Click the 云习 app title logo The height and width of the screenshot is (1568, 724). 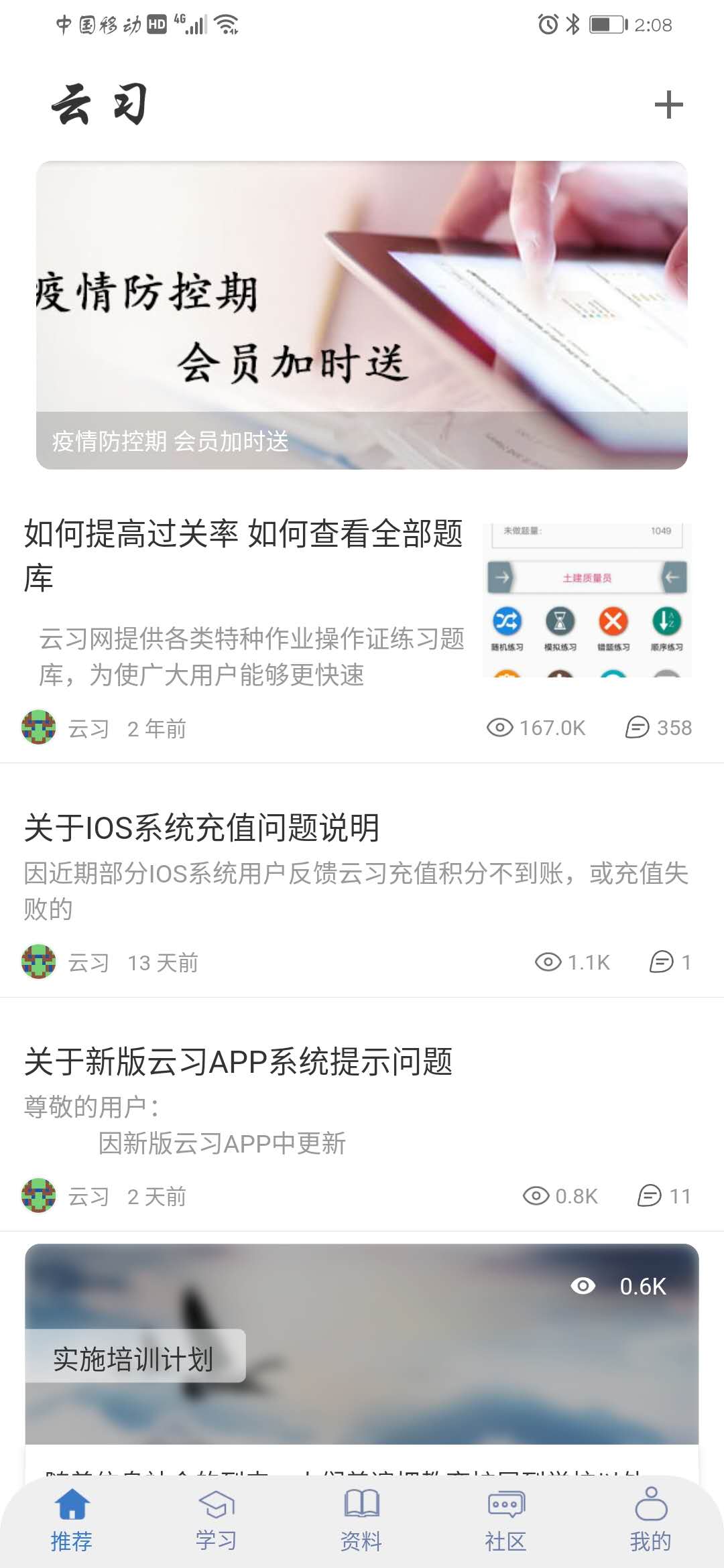coord(98,104)
